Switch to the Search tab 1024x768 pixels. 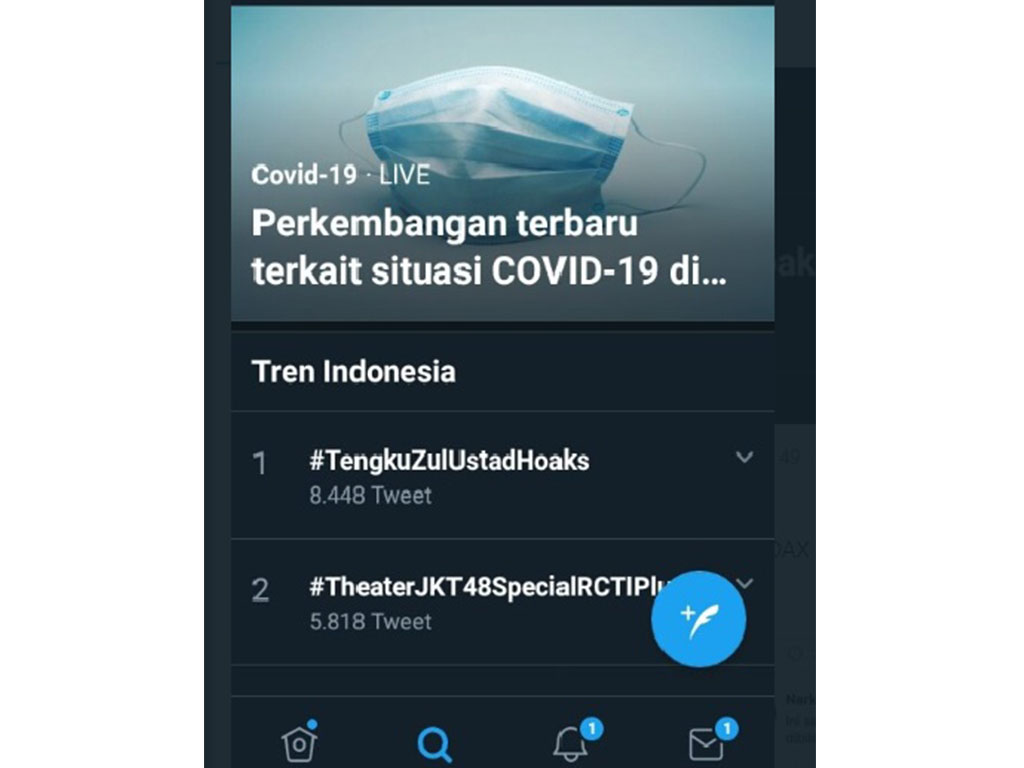(434, 743)
